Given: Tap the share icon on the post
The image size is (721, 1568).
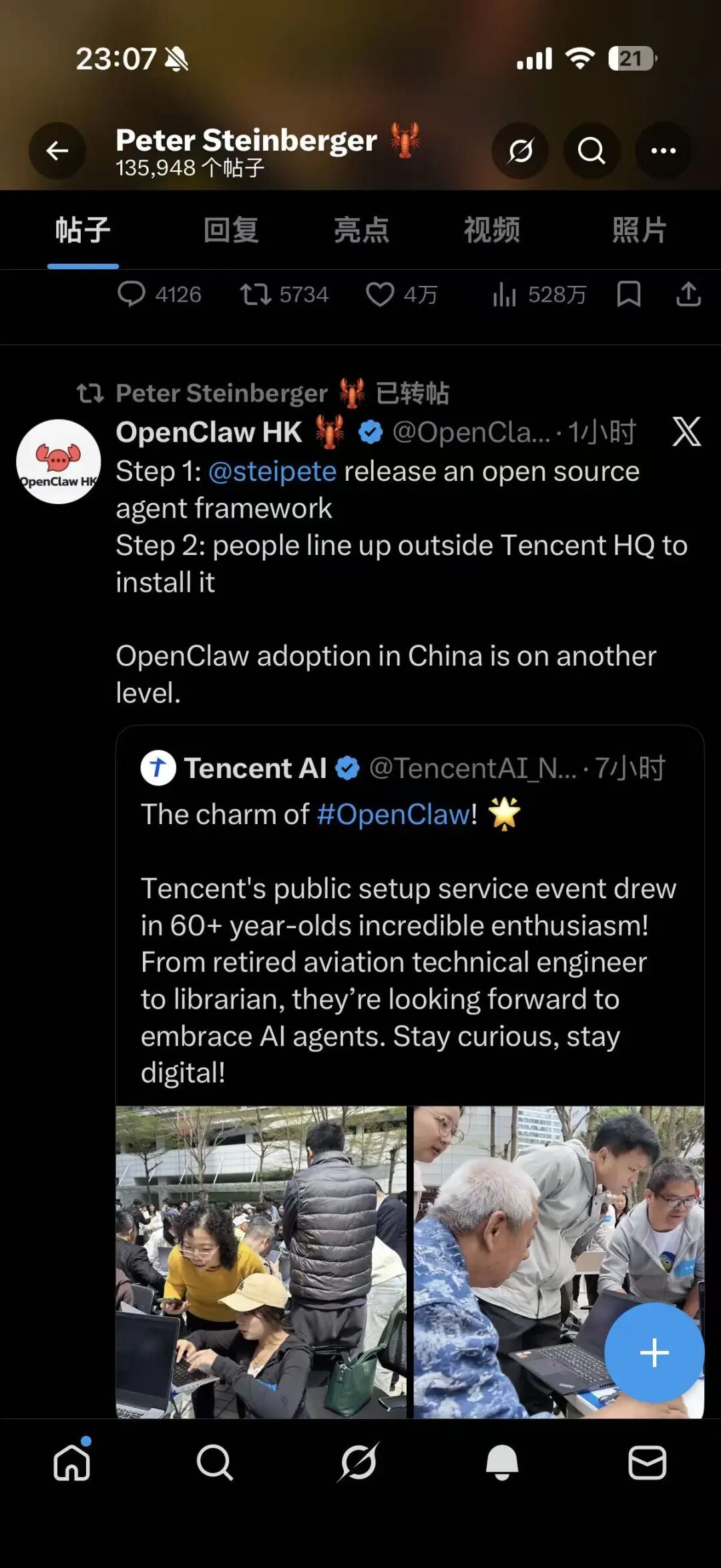Looking at the screenshot, I should point(688,295).
